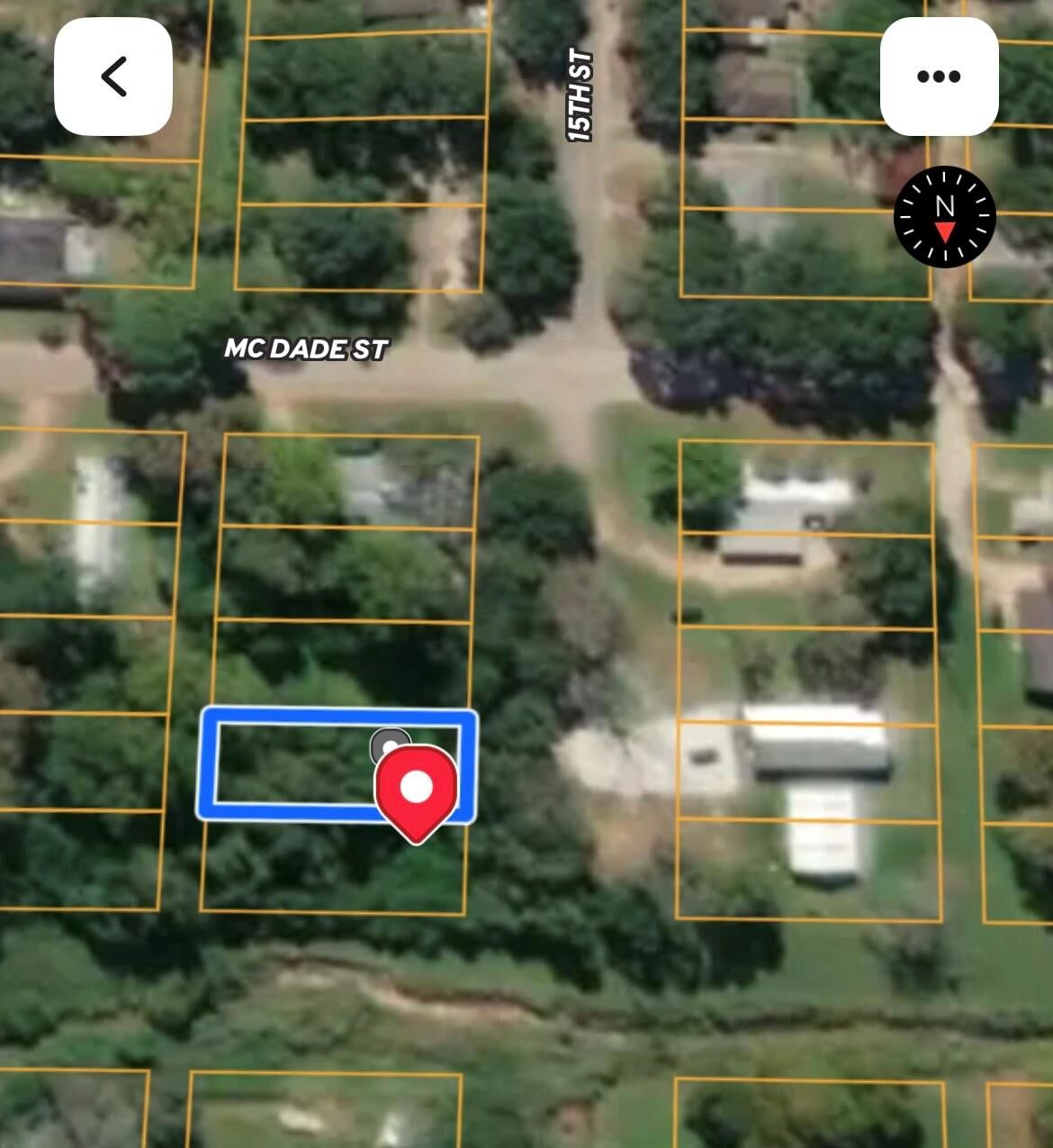
Task: Tap the white rounded card holding the ellipsis
Action: tap(939, 77)
